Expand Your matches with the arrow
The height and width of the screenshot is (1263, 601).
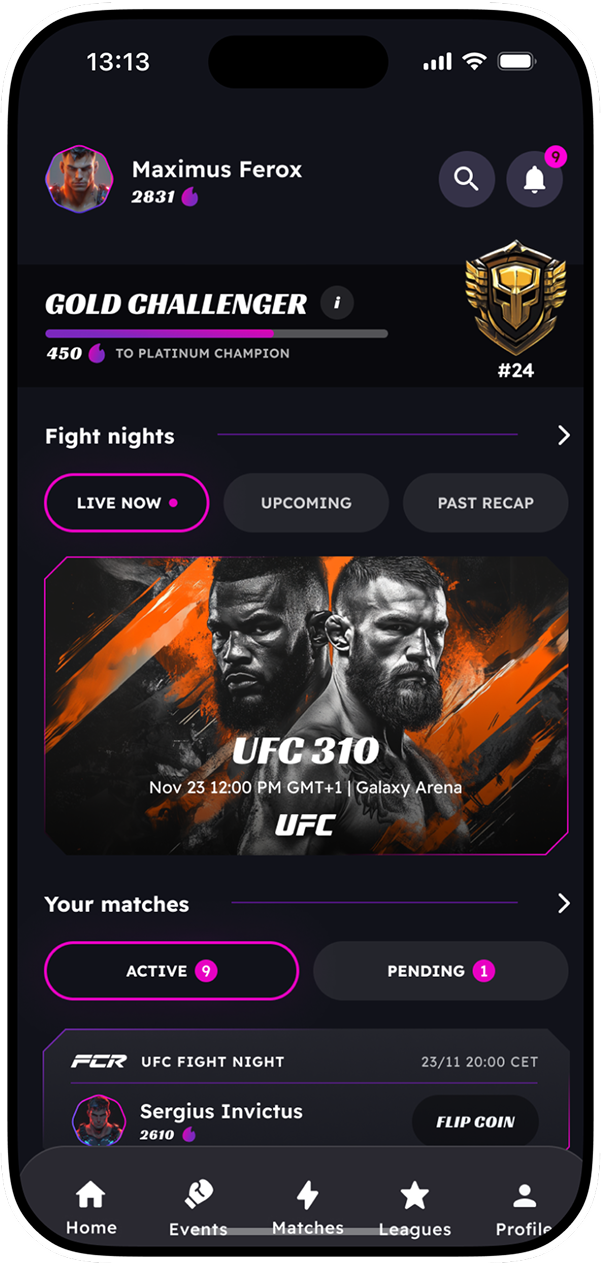tap(563, 903)
